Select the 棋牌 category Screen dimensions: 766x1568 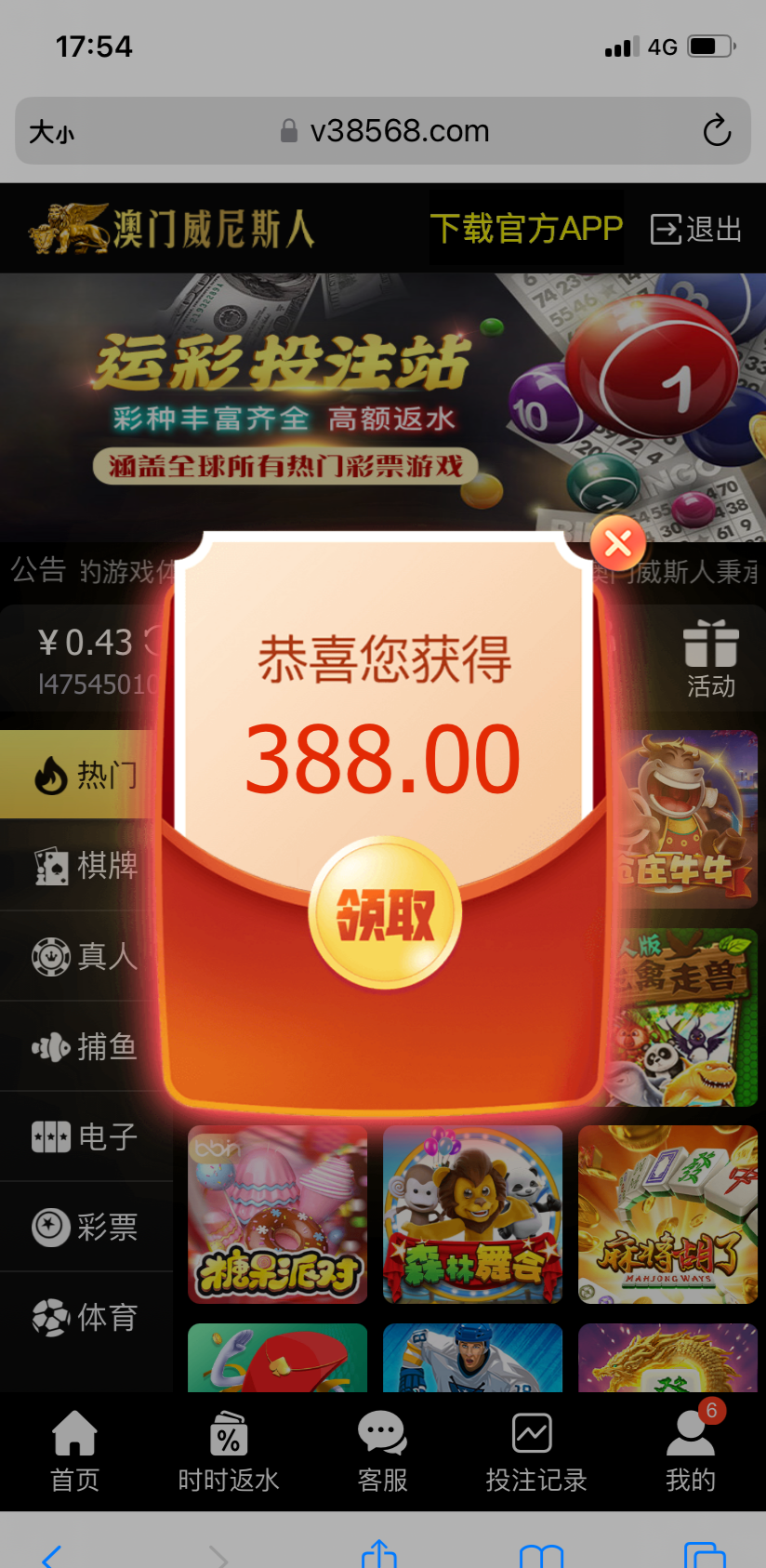point(86,866)
